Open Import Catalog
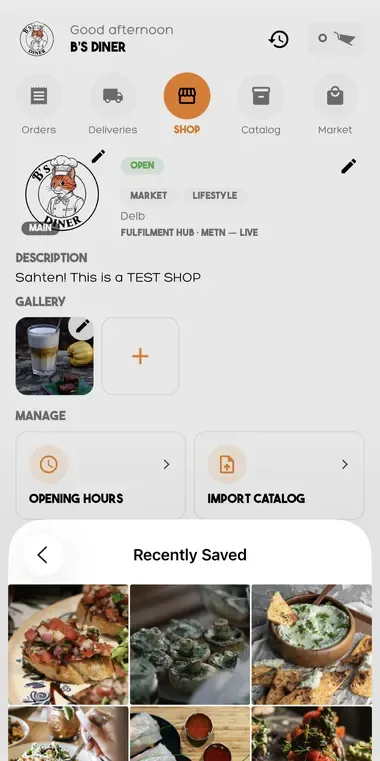The image size is (380, 761). 279,476
